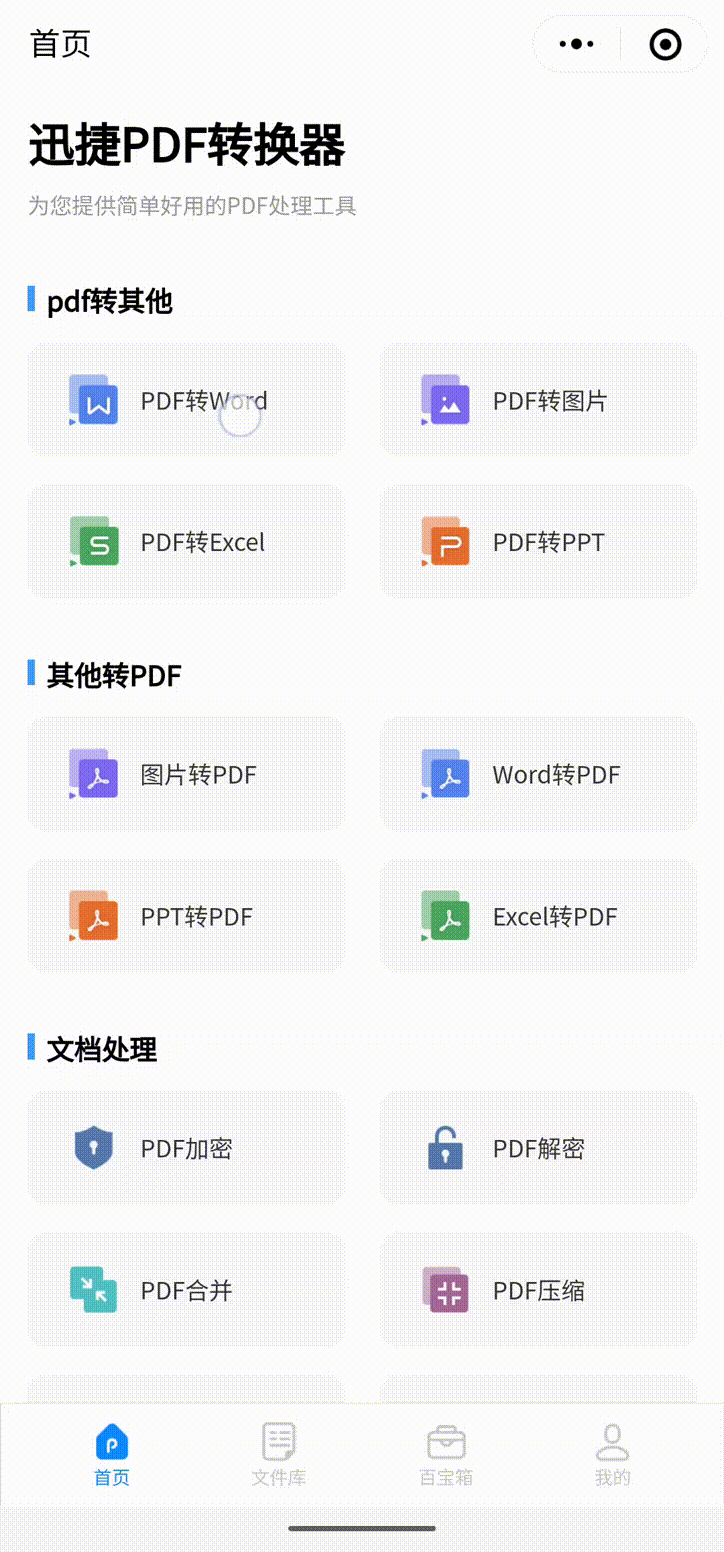Open the 百宝箱 tab
Viewport: 724px width, 1552px height.
[446, 1455]
